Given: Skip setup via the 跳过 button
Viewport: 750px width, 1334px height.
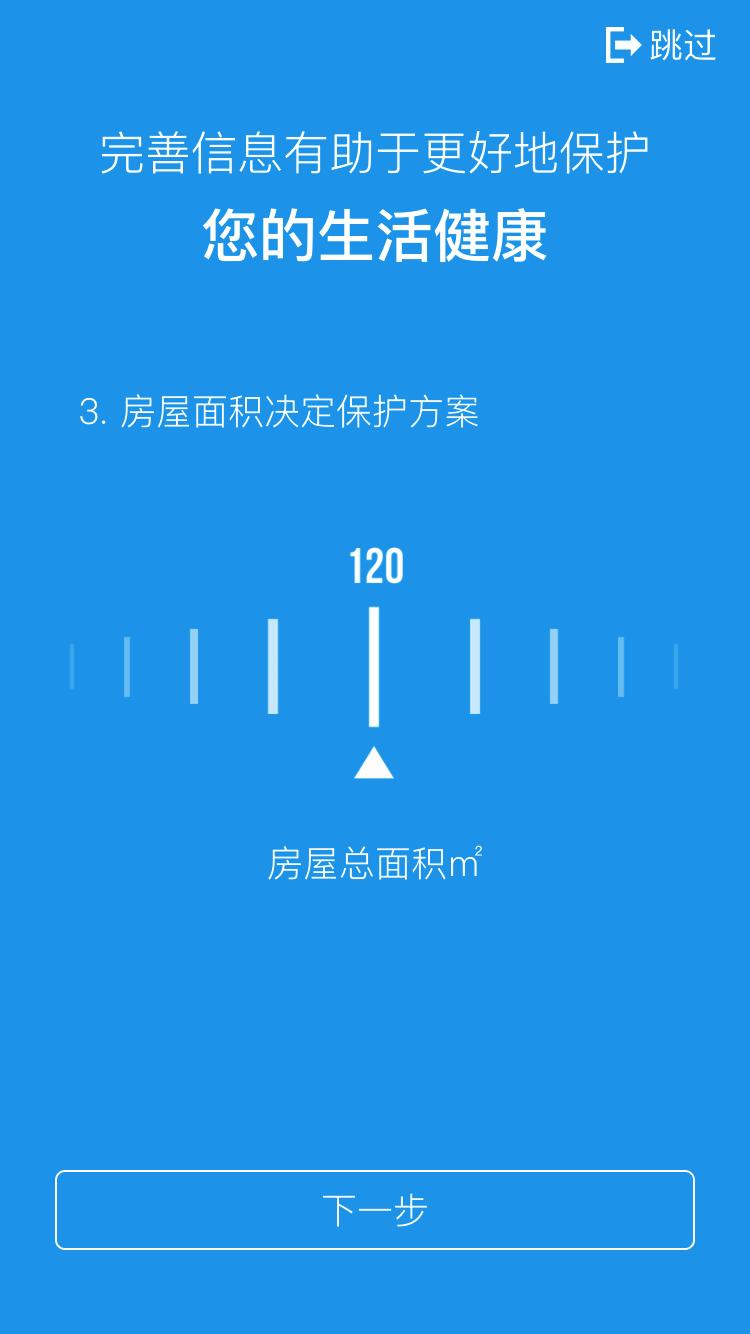Looking at the screenshot, I should tap(662, 45).
